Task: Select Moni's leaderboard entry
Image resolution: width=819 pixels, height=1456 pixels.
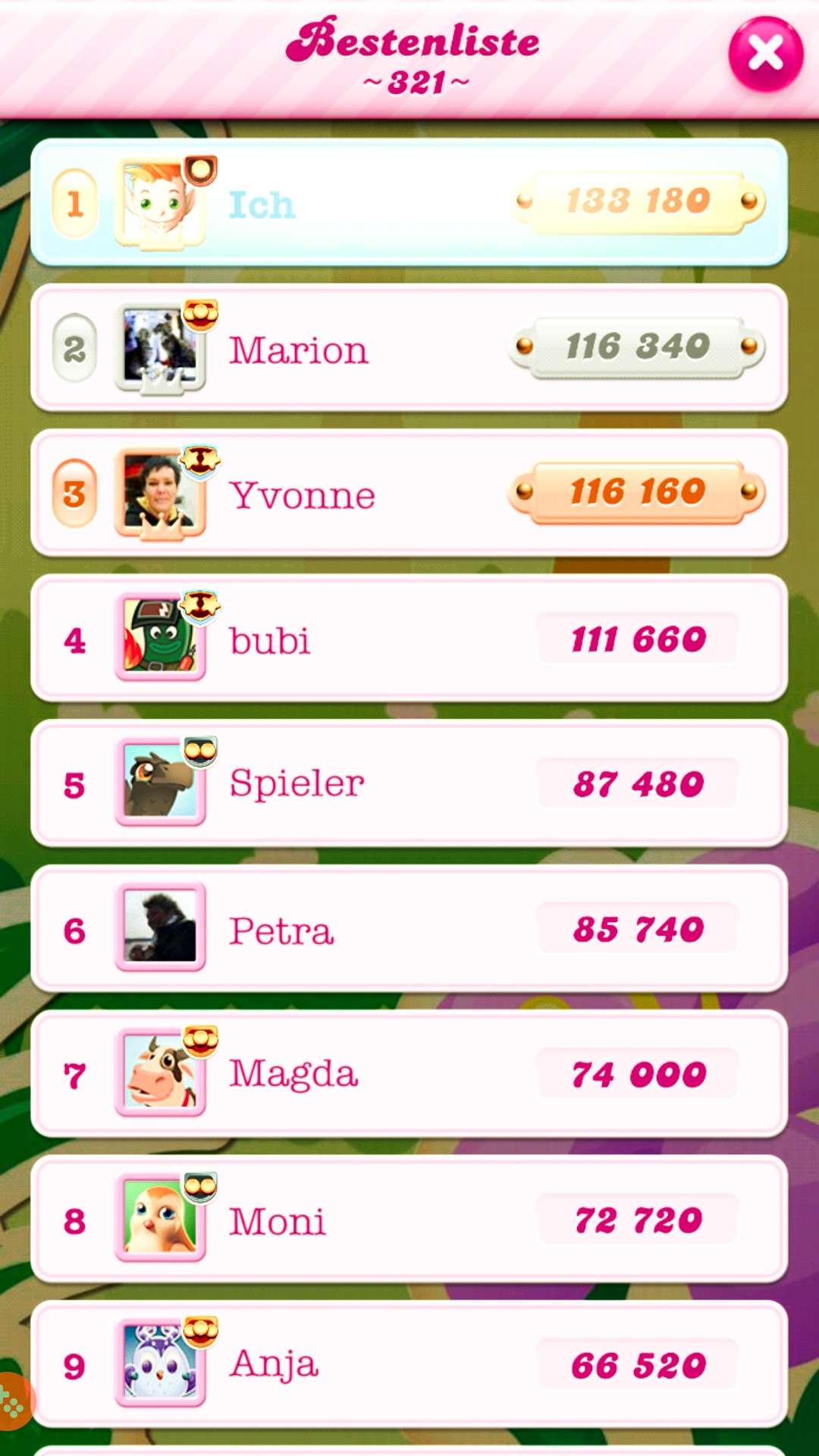Action: click(x=409, y=1220)
